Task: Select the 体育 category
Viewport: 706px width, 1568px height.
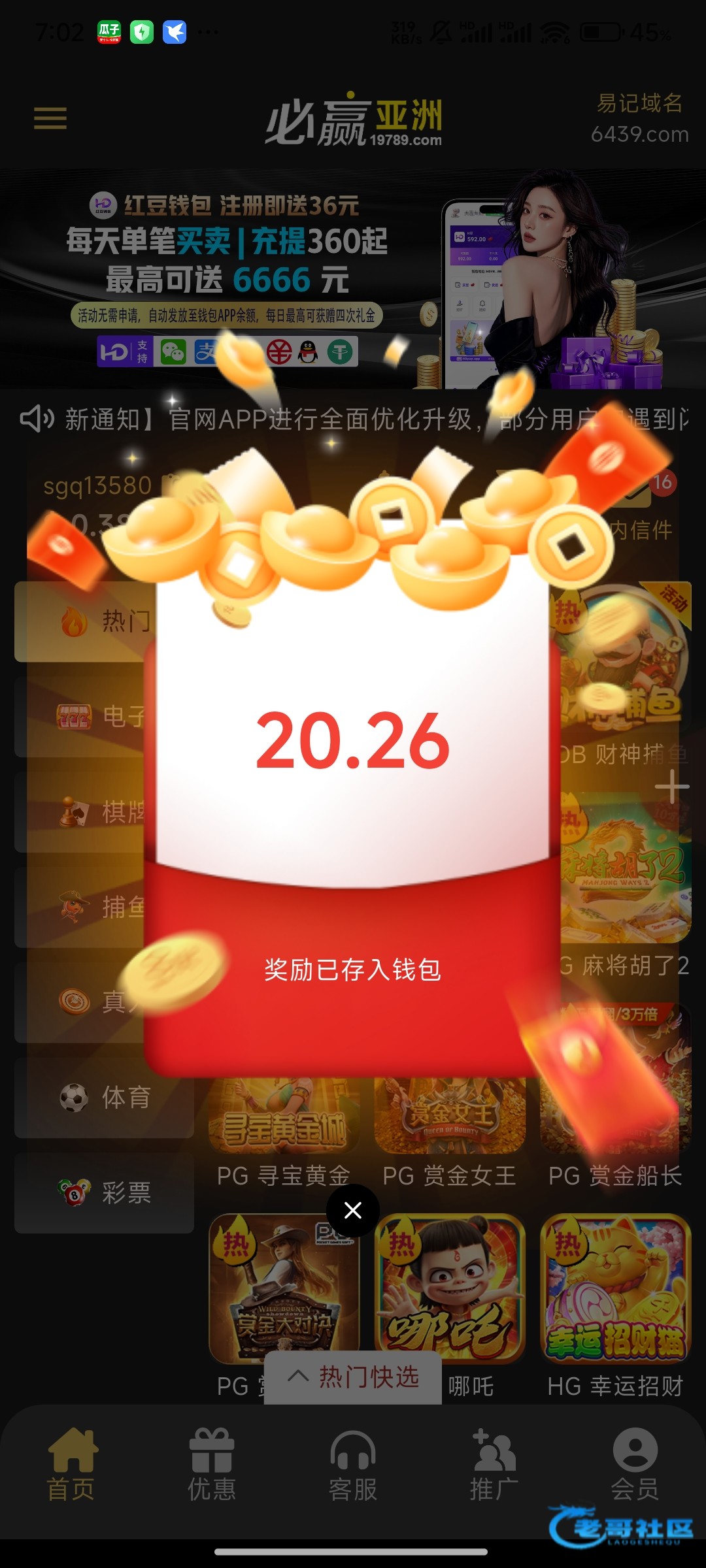Action: pos(105,1098)
